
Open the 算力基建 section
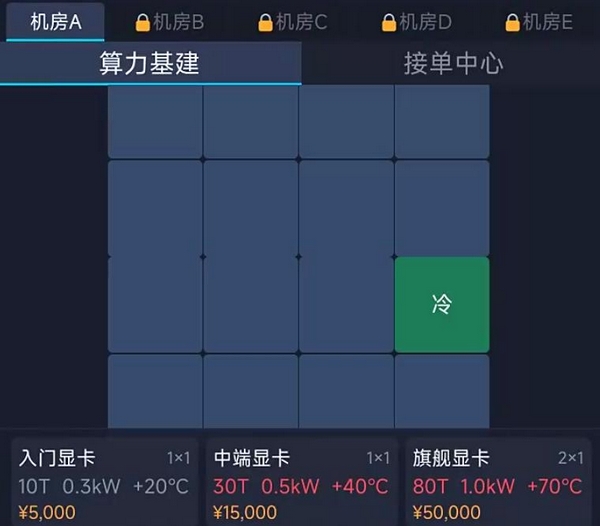coord(150,63)
